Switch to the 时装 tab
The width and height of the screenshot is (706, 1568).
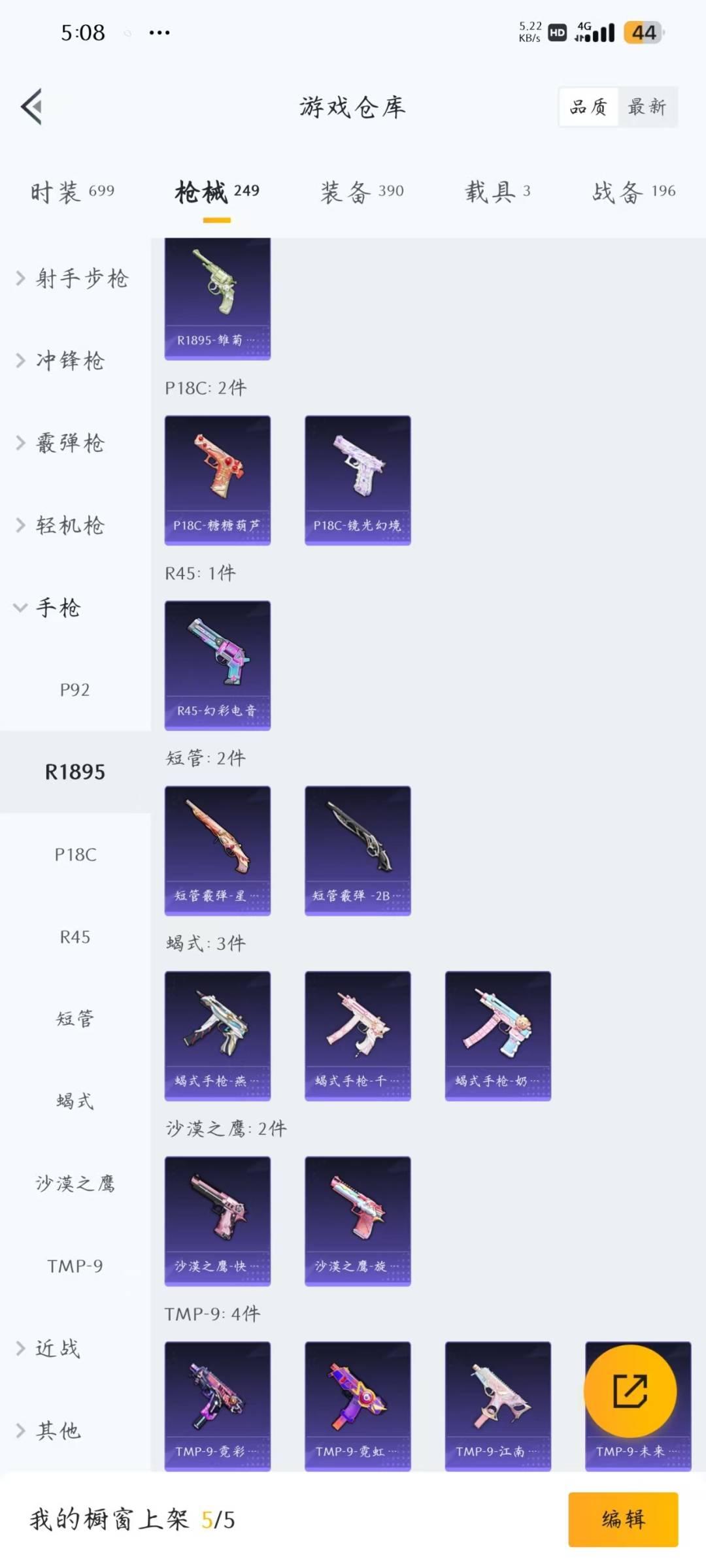click(x=73, y=191)
